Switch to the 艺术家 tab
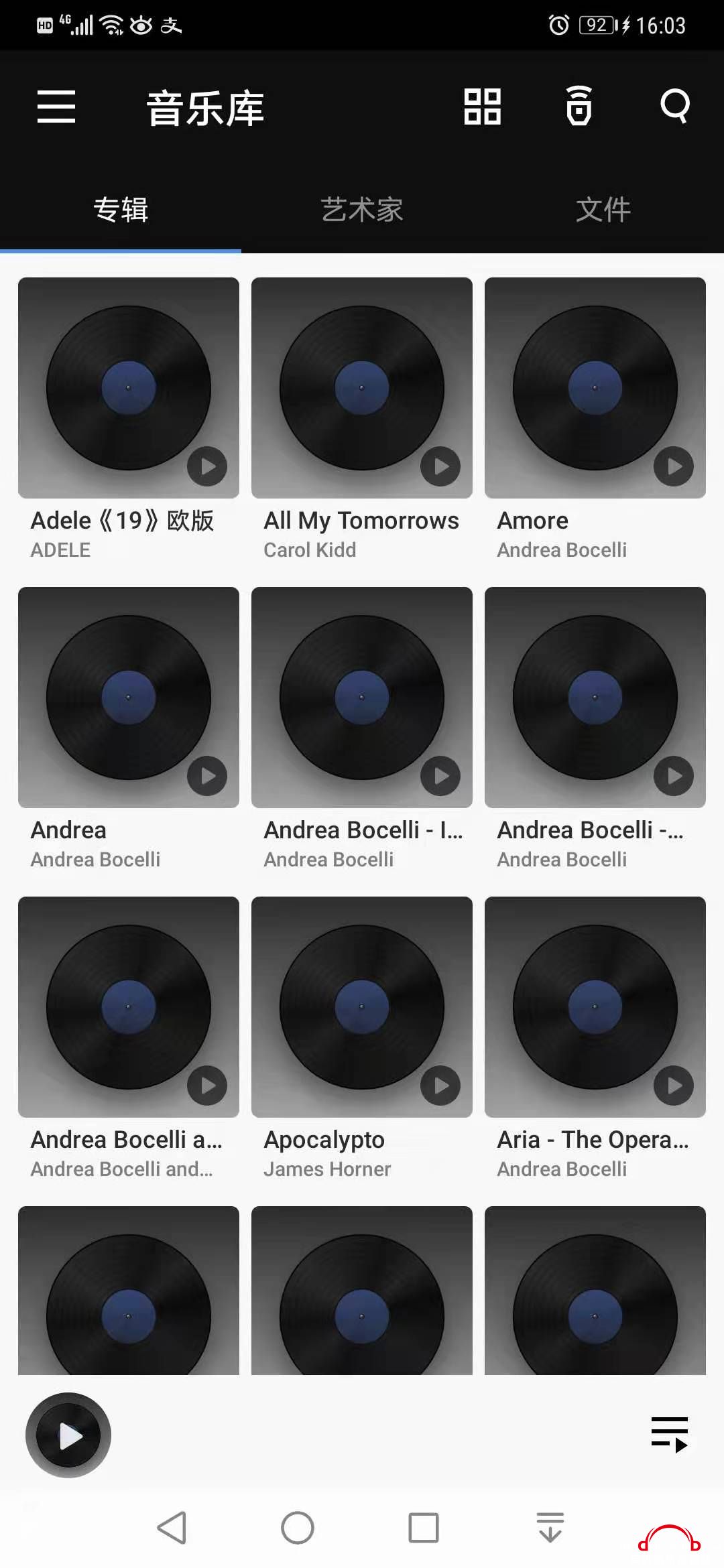The width and height of the screenshot is (724, 1568). pos(362,210)
